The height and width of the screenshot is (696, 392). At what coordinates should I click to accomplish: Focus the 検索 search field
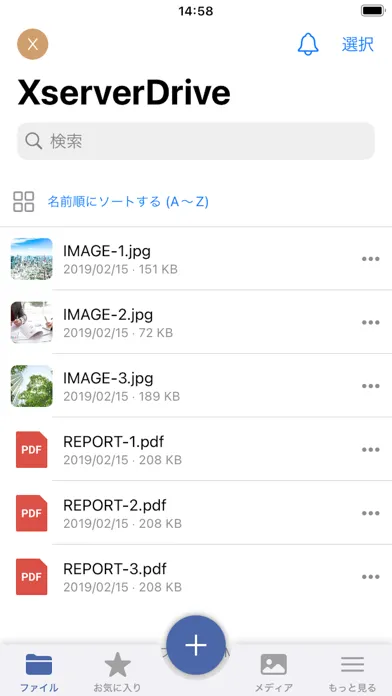pos(196,141)
